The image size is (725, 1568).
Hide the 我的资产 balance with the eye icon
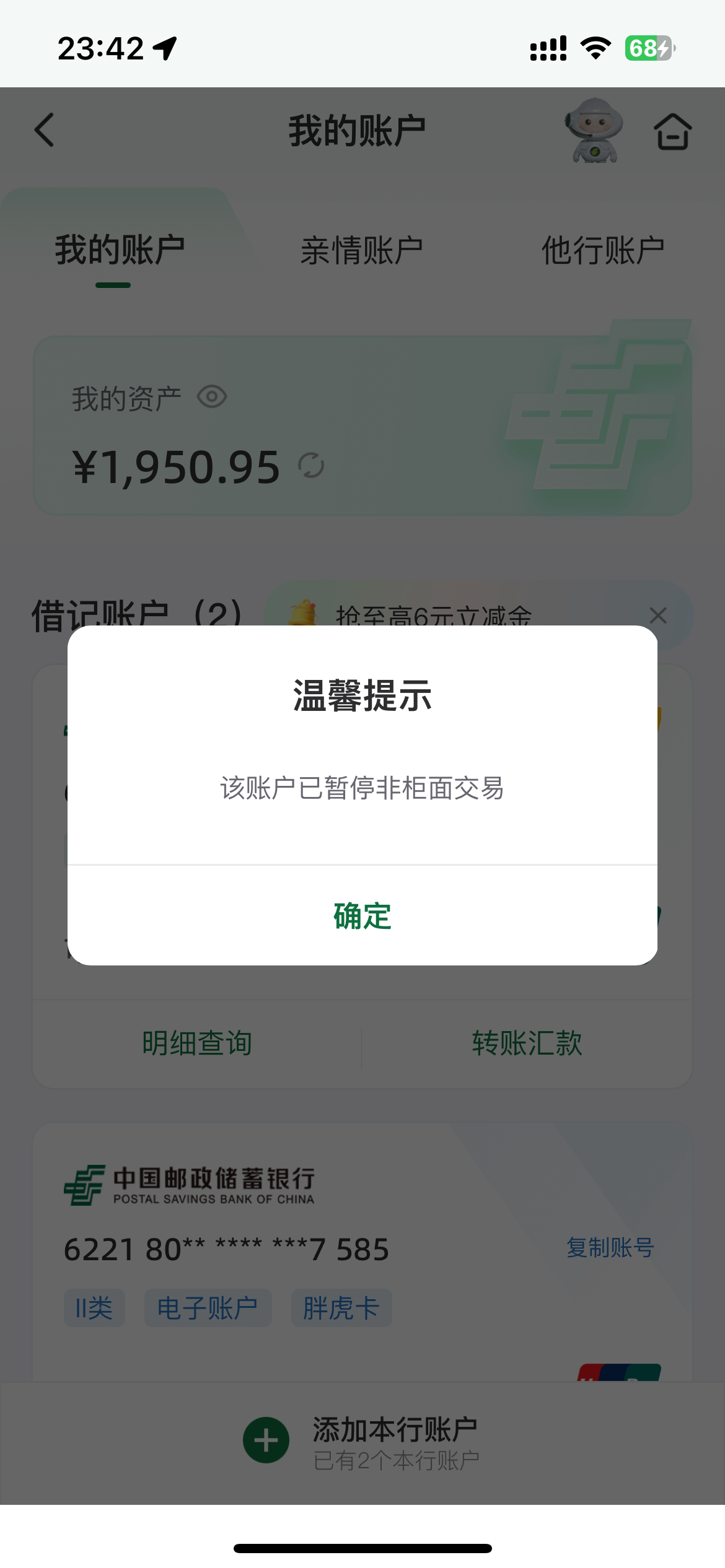[x=212, y=397]
